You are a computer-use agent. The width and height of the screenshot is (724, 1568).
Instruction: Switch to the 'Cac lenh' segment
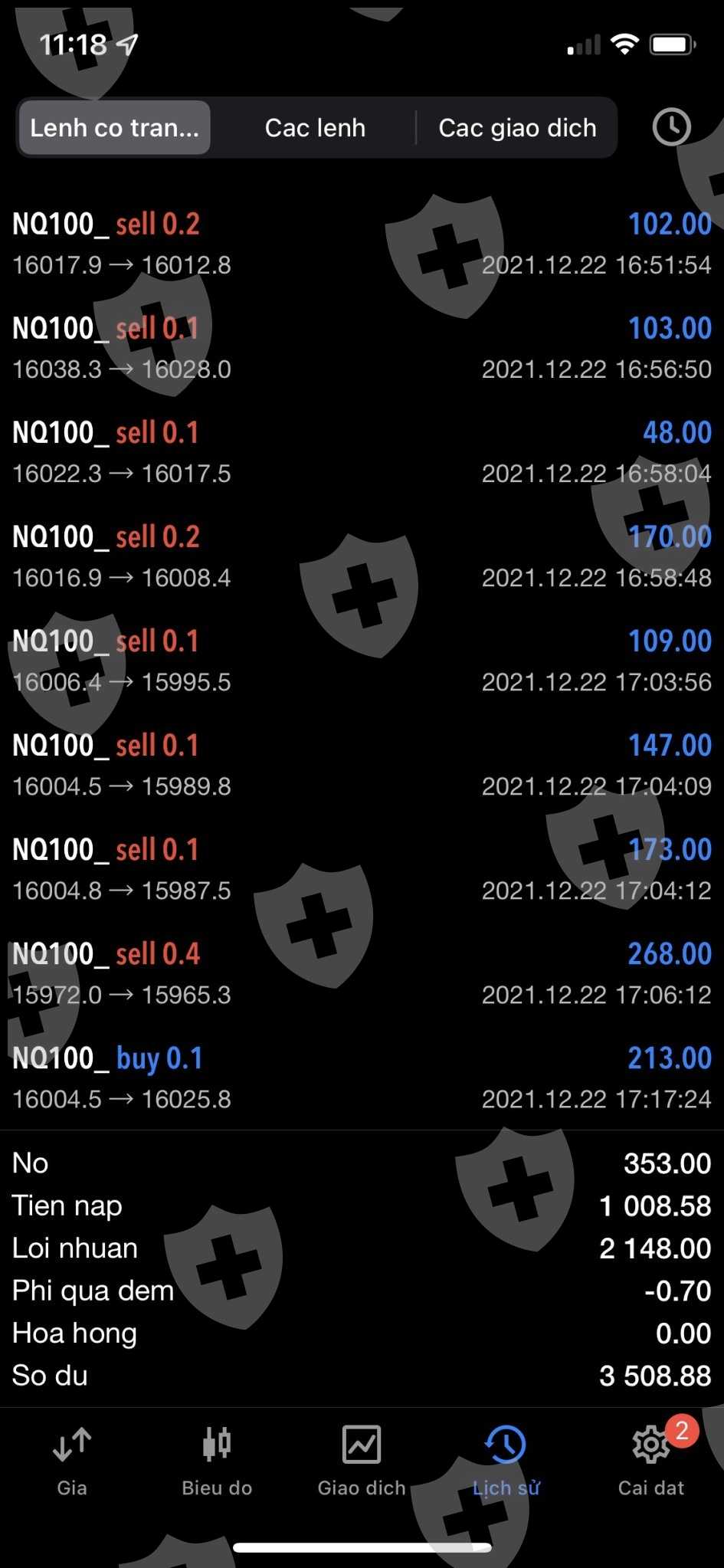tap(315, 128)
